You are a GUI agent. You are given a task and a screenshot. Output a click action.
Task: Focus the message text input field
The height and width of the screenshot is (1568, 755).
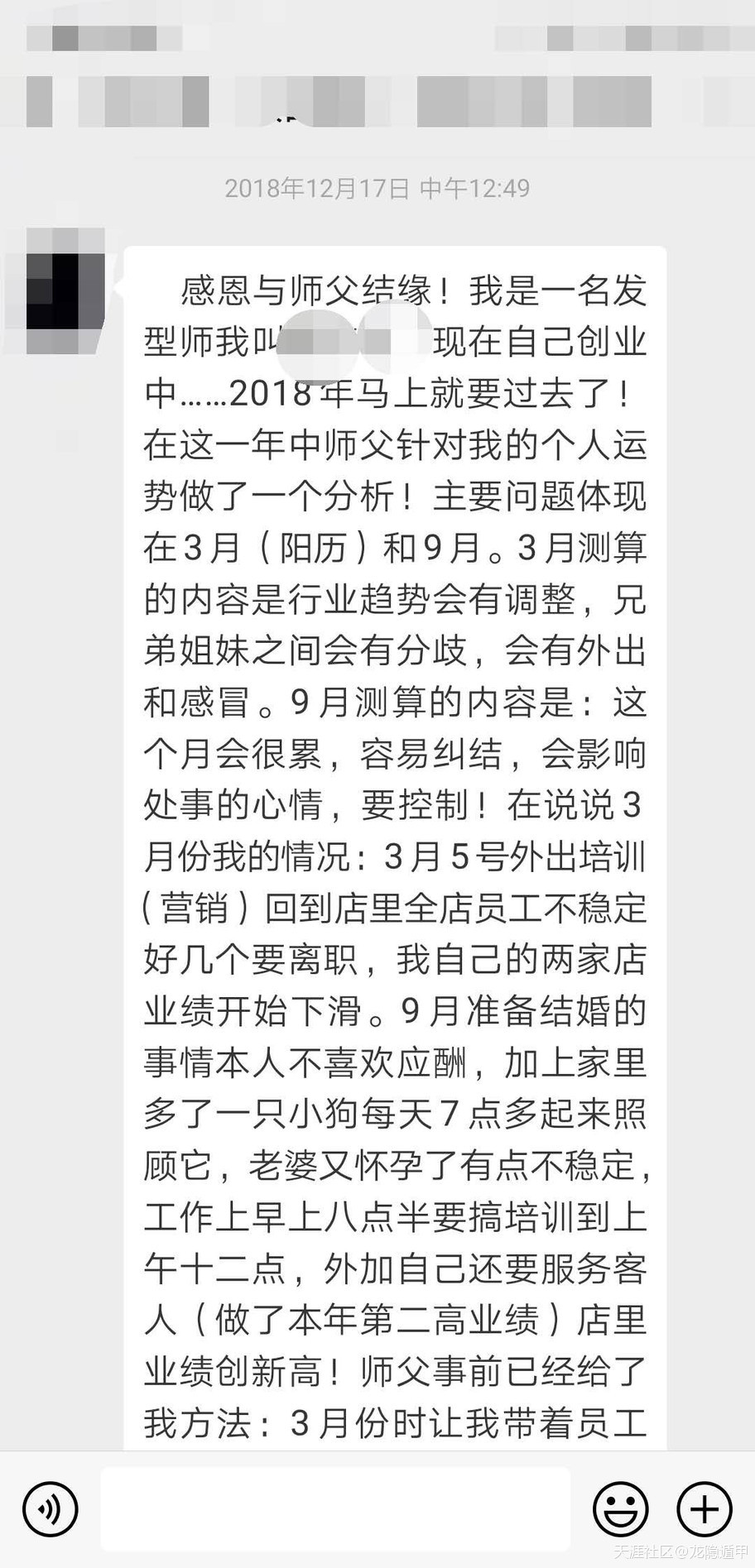tap(335, 1509)
